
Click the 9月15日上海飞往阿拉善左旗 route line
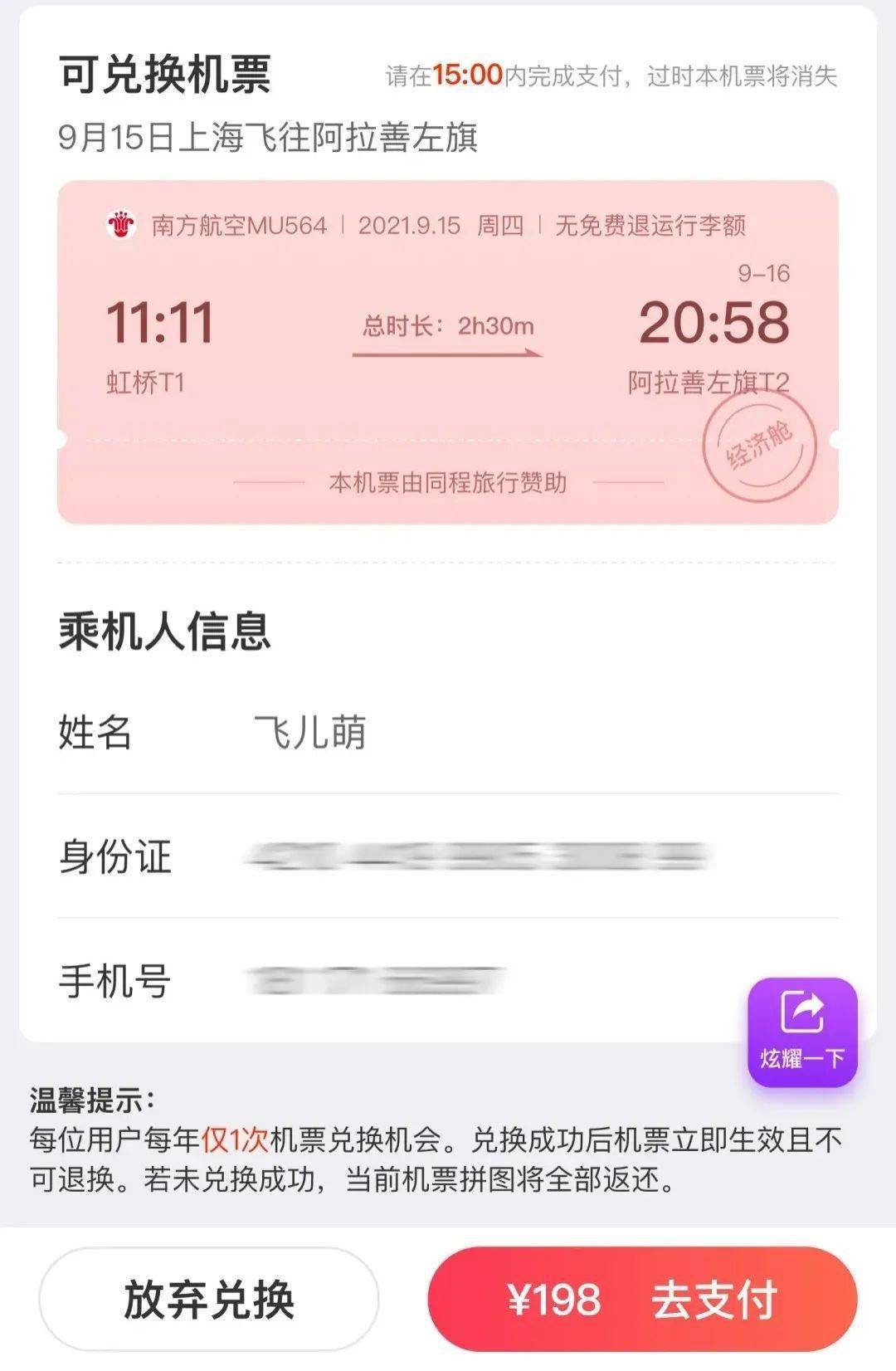(x=270, y=137)
